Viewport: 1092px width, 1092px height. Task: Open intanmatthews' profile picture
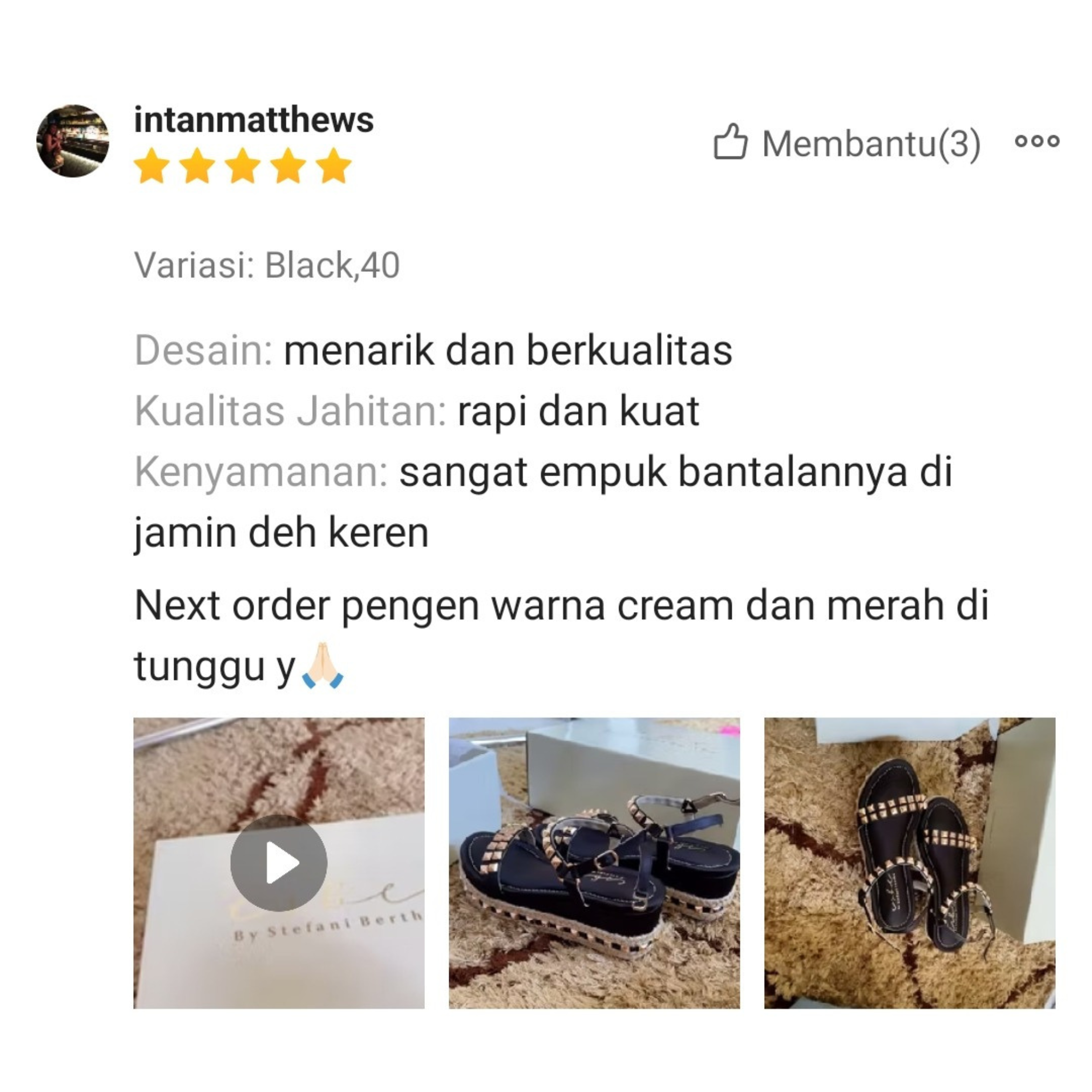(73, 141)
